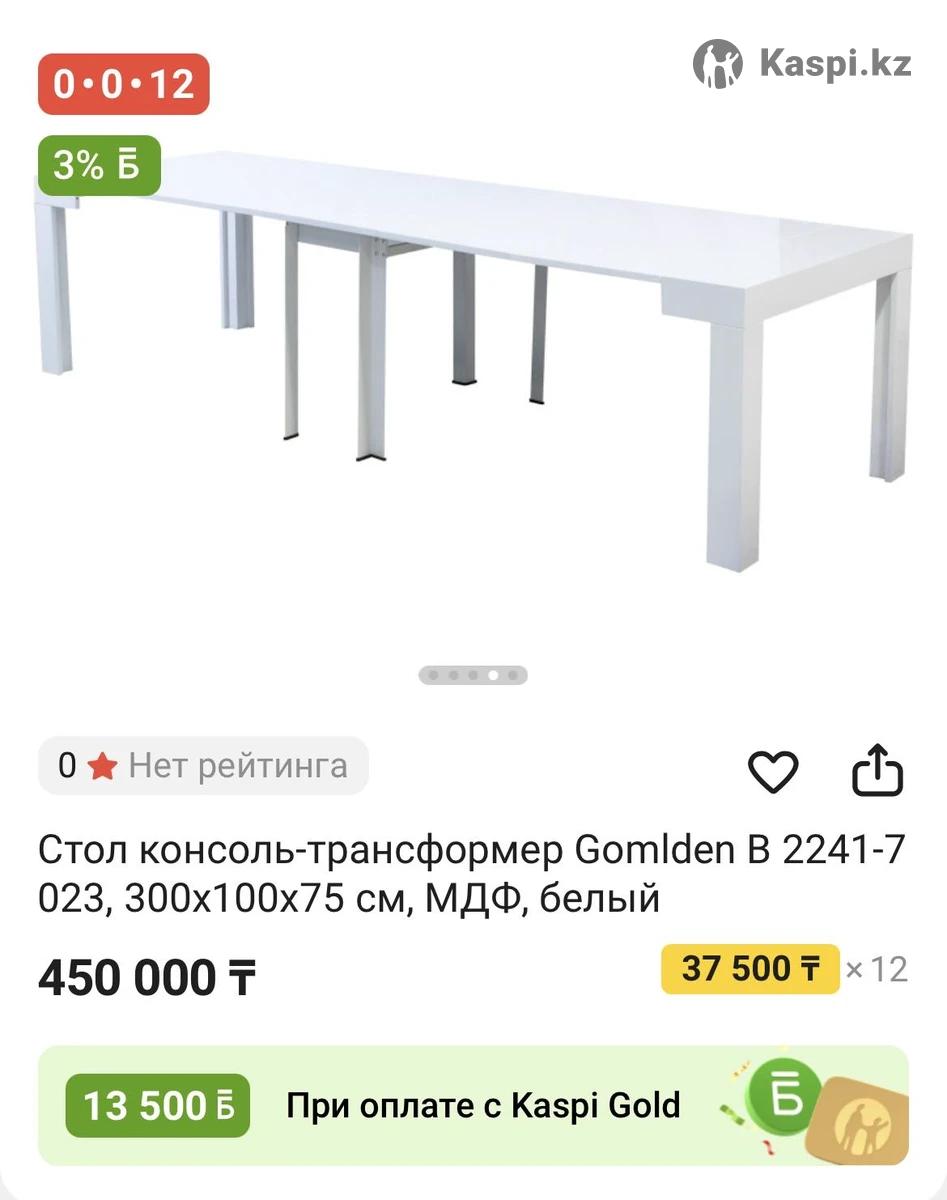Tap the 37 500 ₸ installment badge
The height and width of the screenshot is (1200, 947).
(750, 969)
